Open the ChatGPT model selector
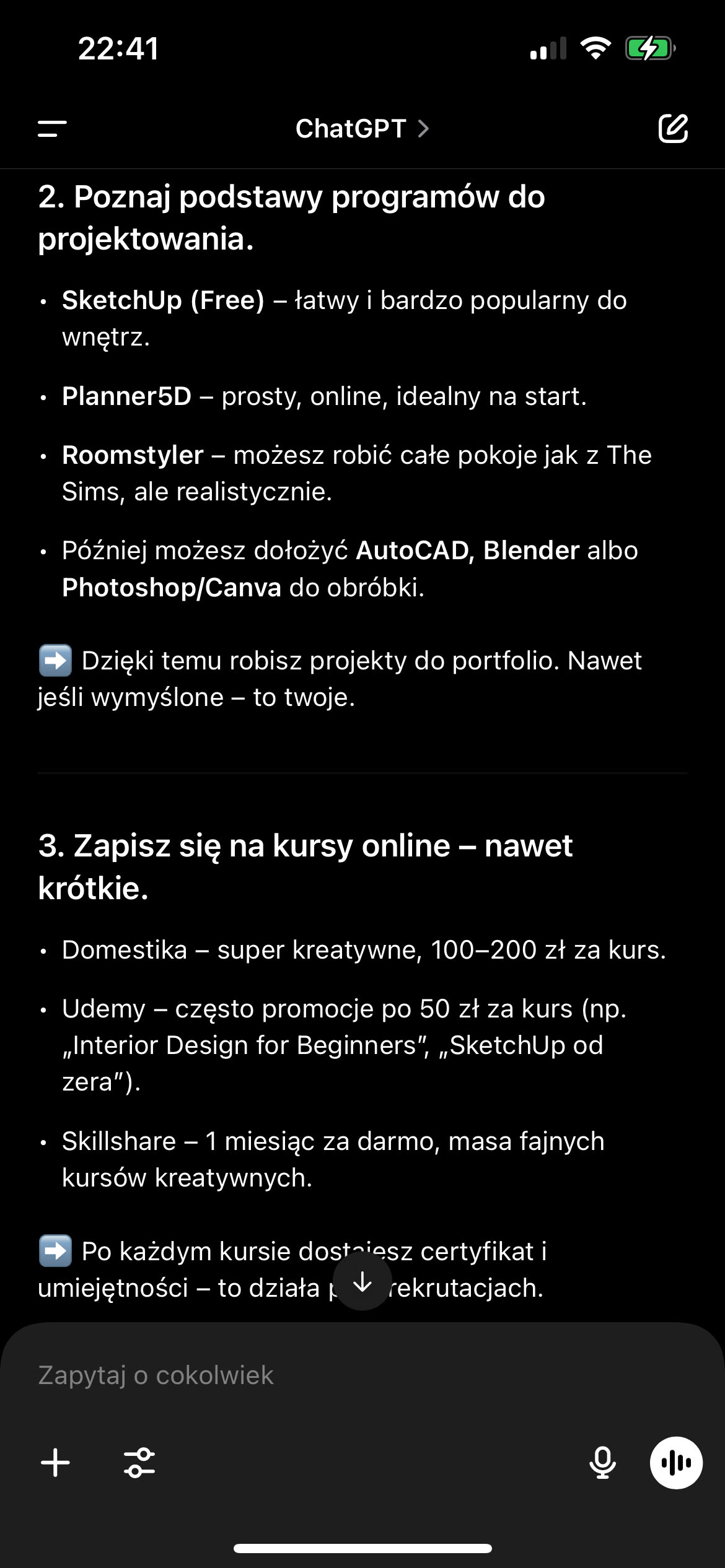 [x=362, y=129]
